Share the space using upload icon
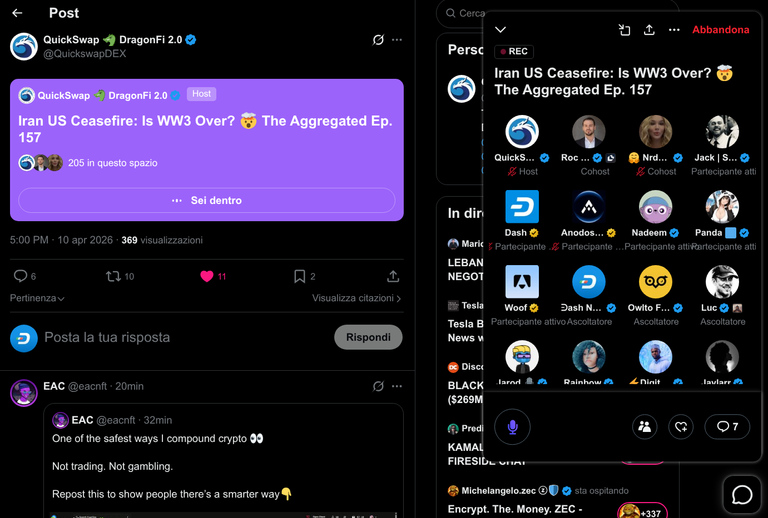The width and height of the screenshot is (768, 518). click(649, 30)
